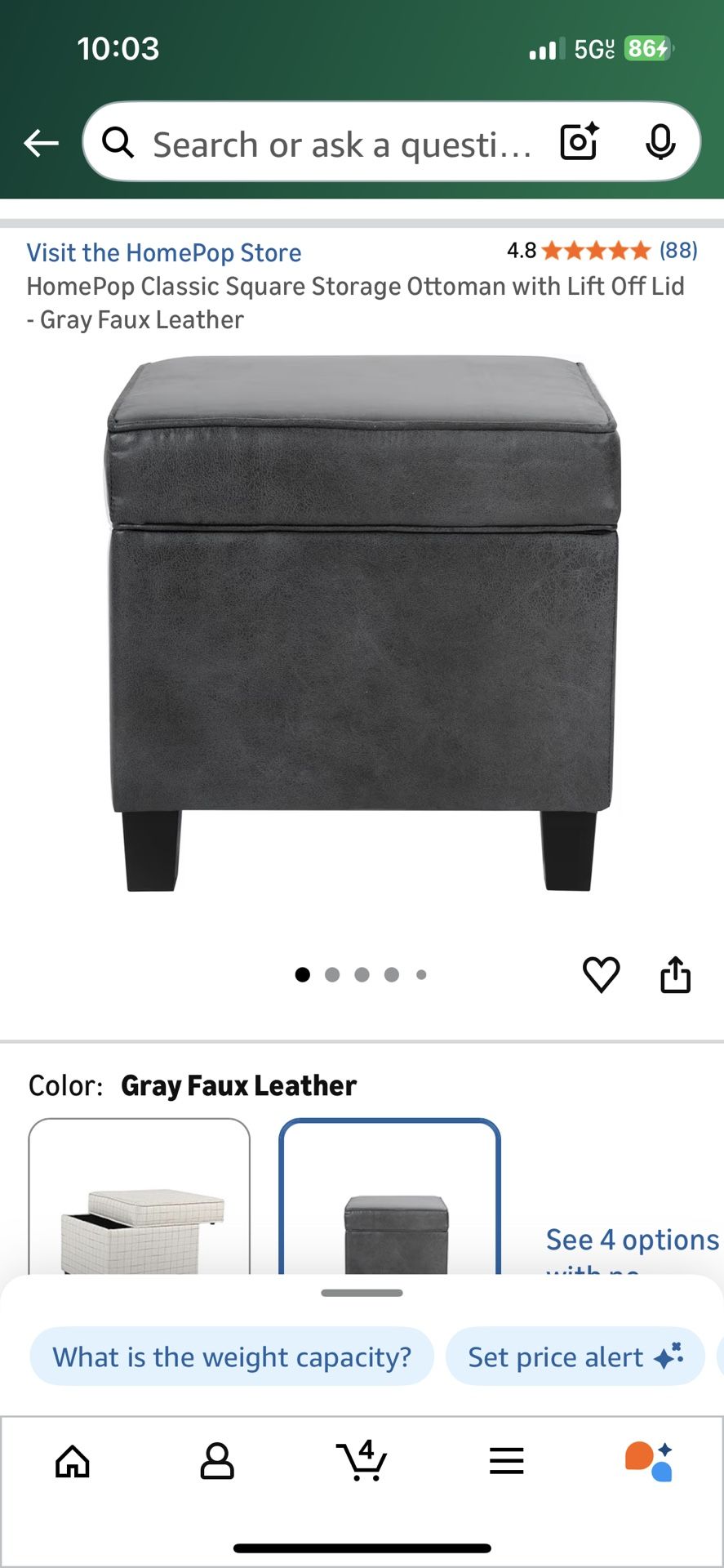Expand the Rufus chat sheet handle
This screenshot has height=1568, width=724.
[x=362, y=1293]
